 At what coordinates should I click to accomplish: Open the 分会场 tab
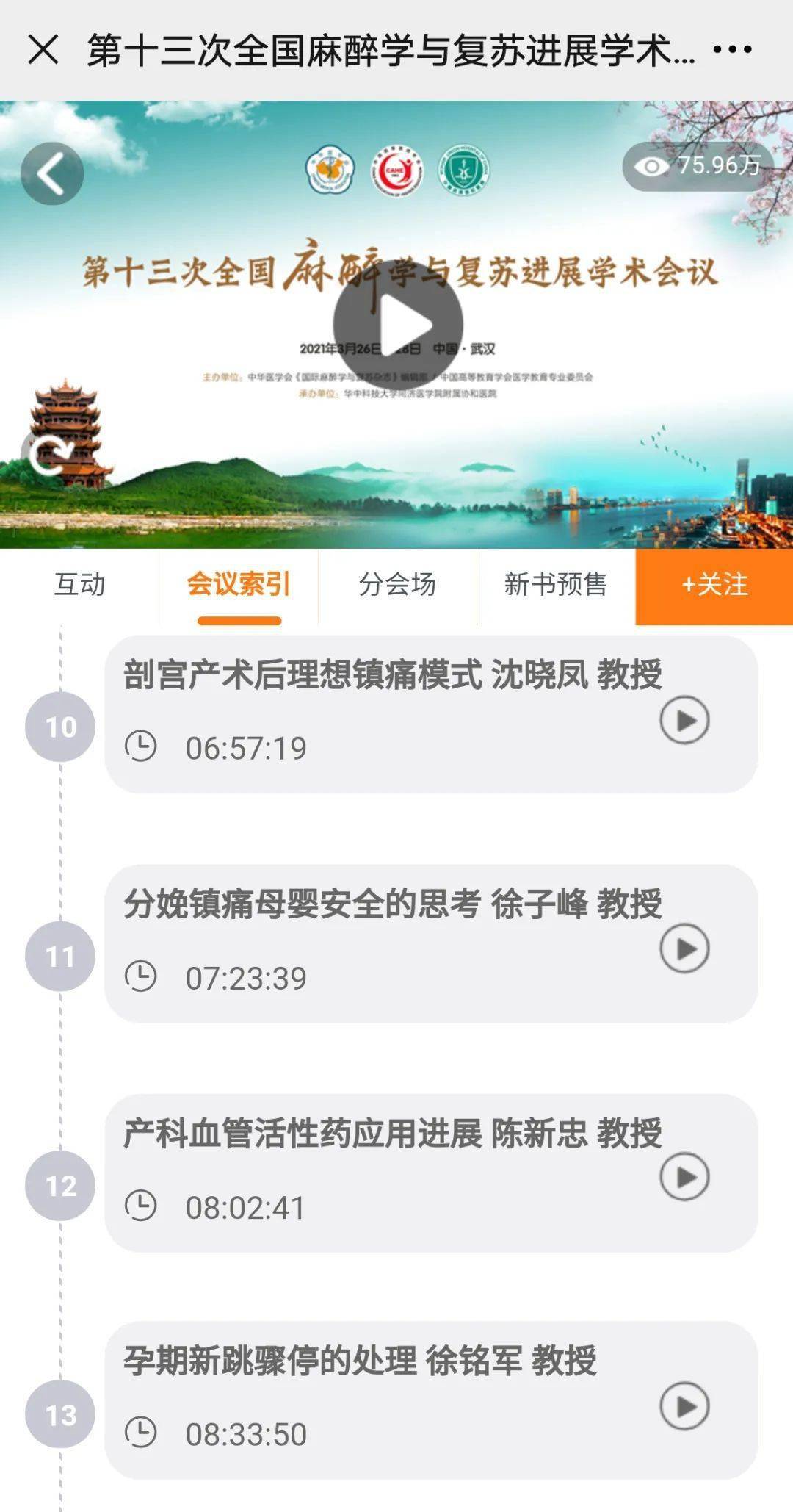(x=397, y=585)
